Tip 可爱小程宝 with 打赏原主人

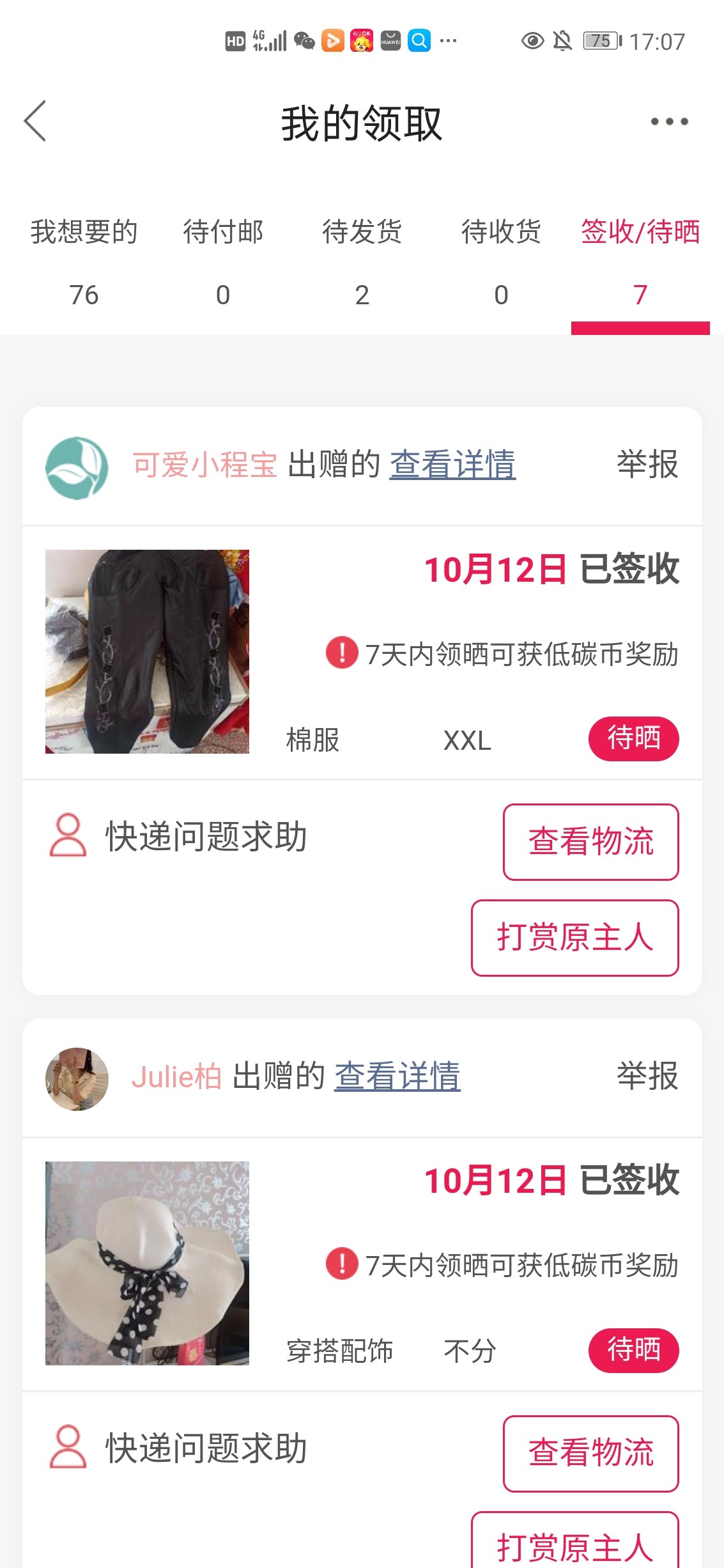574,938
